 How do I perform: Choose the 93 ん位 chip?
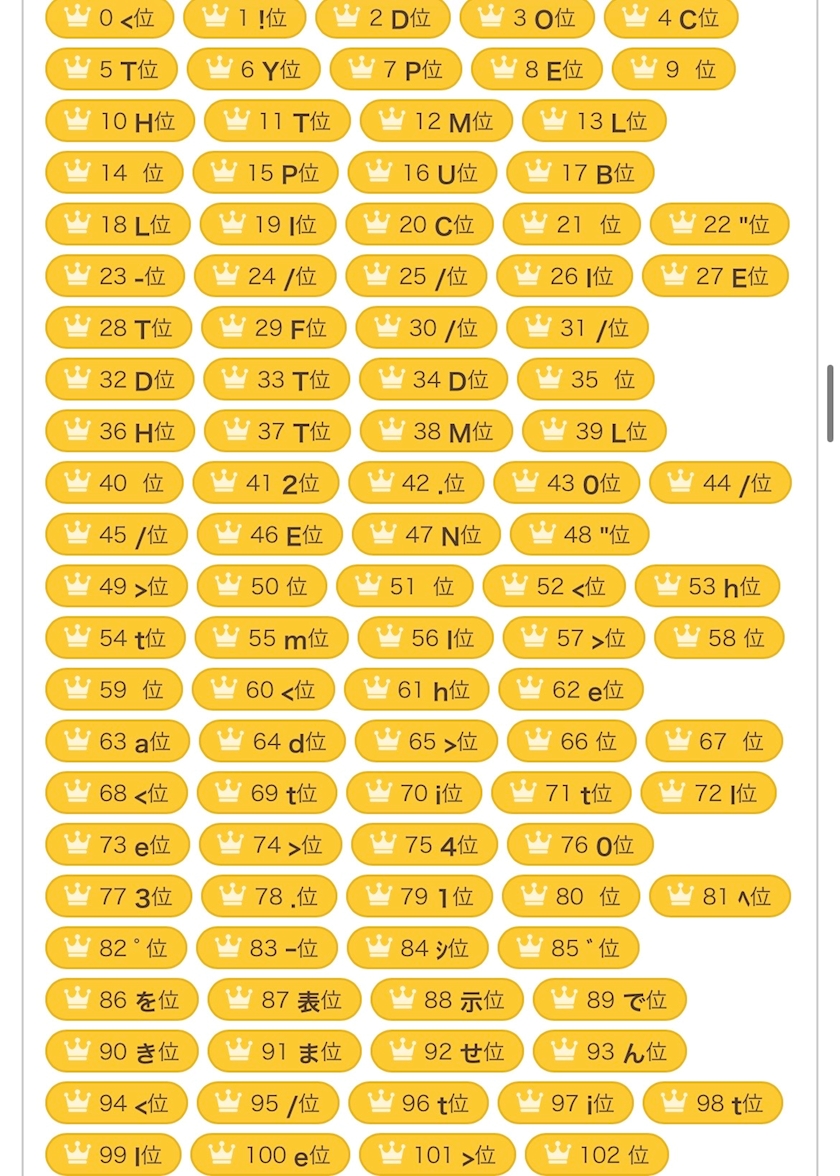(x=610, y=1052)
